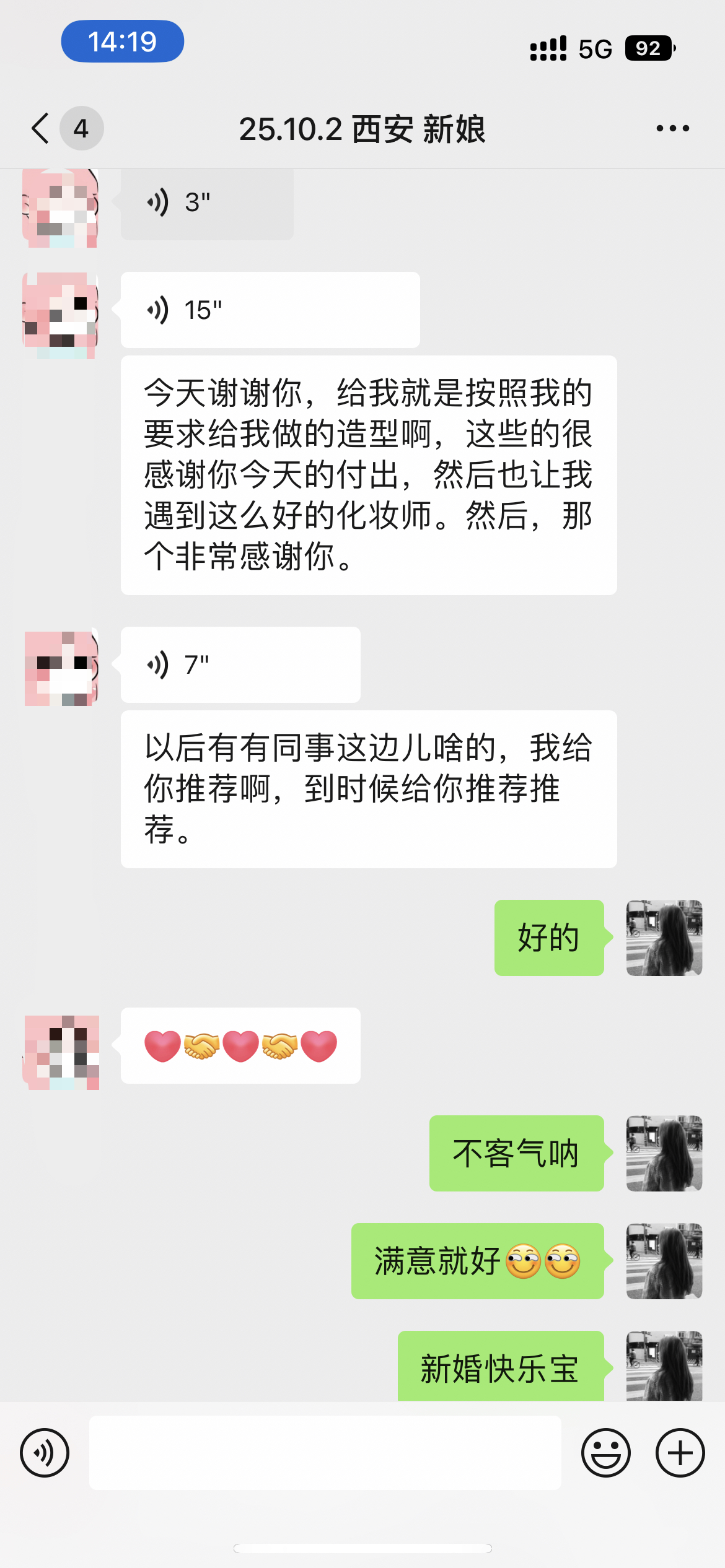Image resolution: width=725 pixels, height=1568 pixels.
Task: Go back to the chat list
Action: coord(41,129)
